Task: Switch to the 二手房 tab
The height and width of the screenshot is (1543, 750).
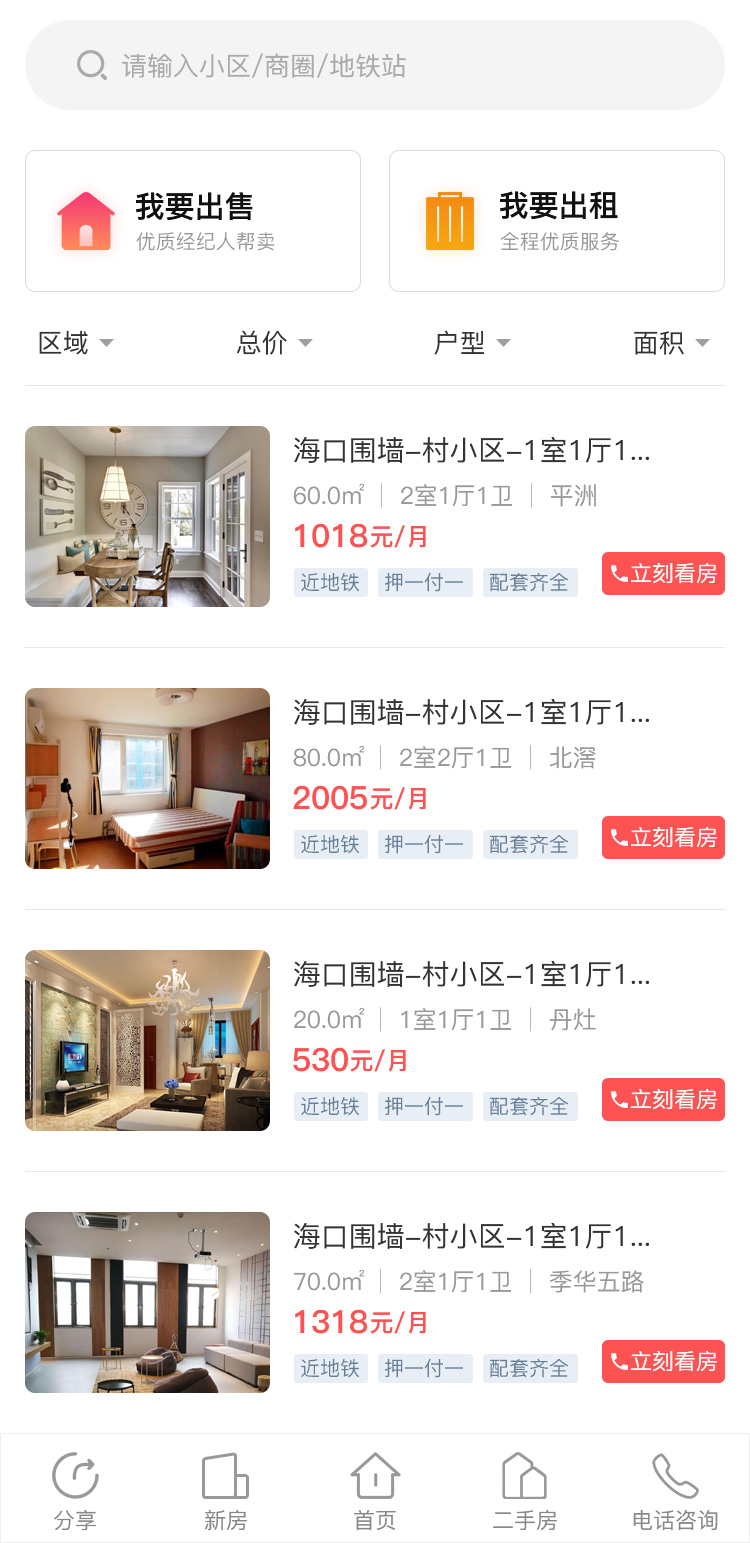Action: [525, 1492]
